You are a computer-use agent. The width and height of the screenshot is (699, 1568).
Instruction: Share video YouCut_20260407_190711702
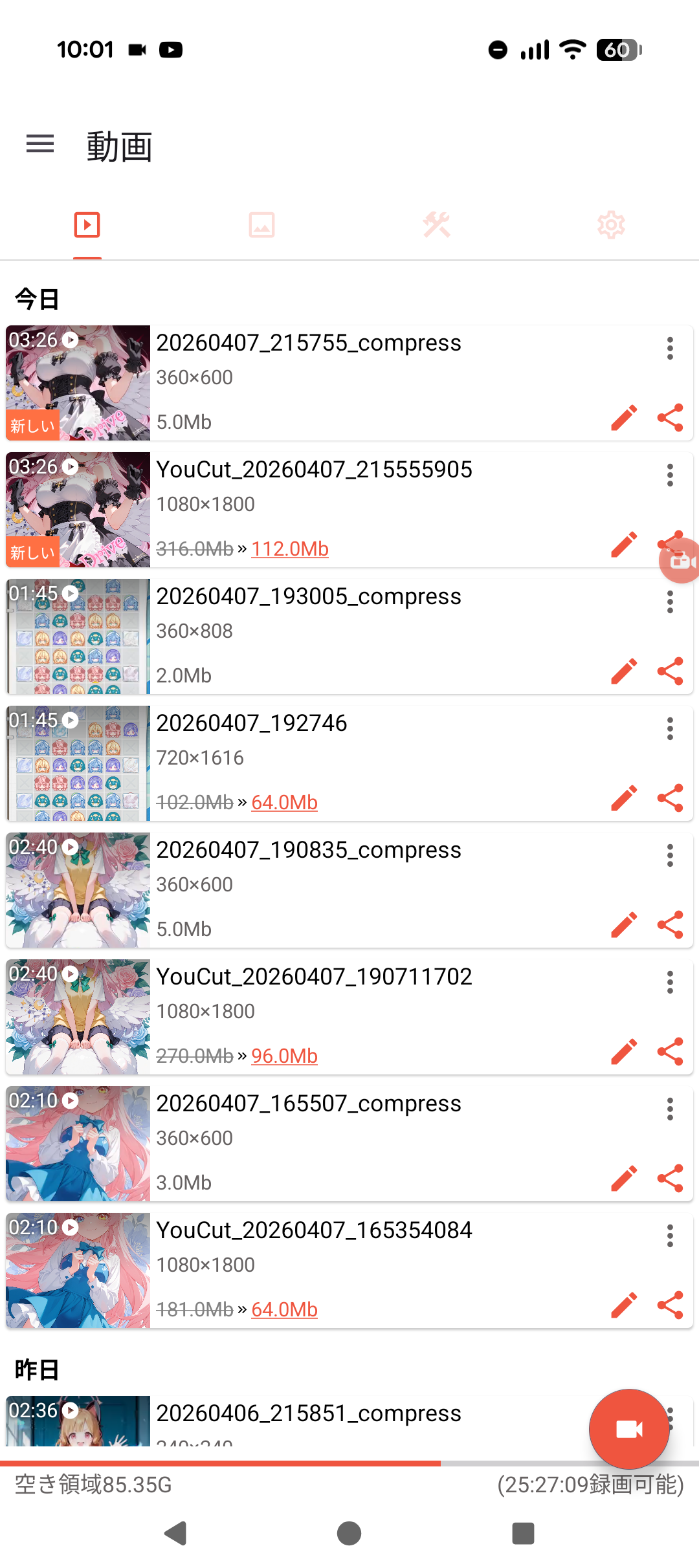[670, 1052]
